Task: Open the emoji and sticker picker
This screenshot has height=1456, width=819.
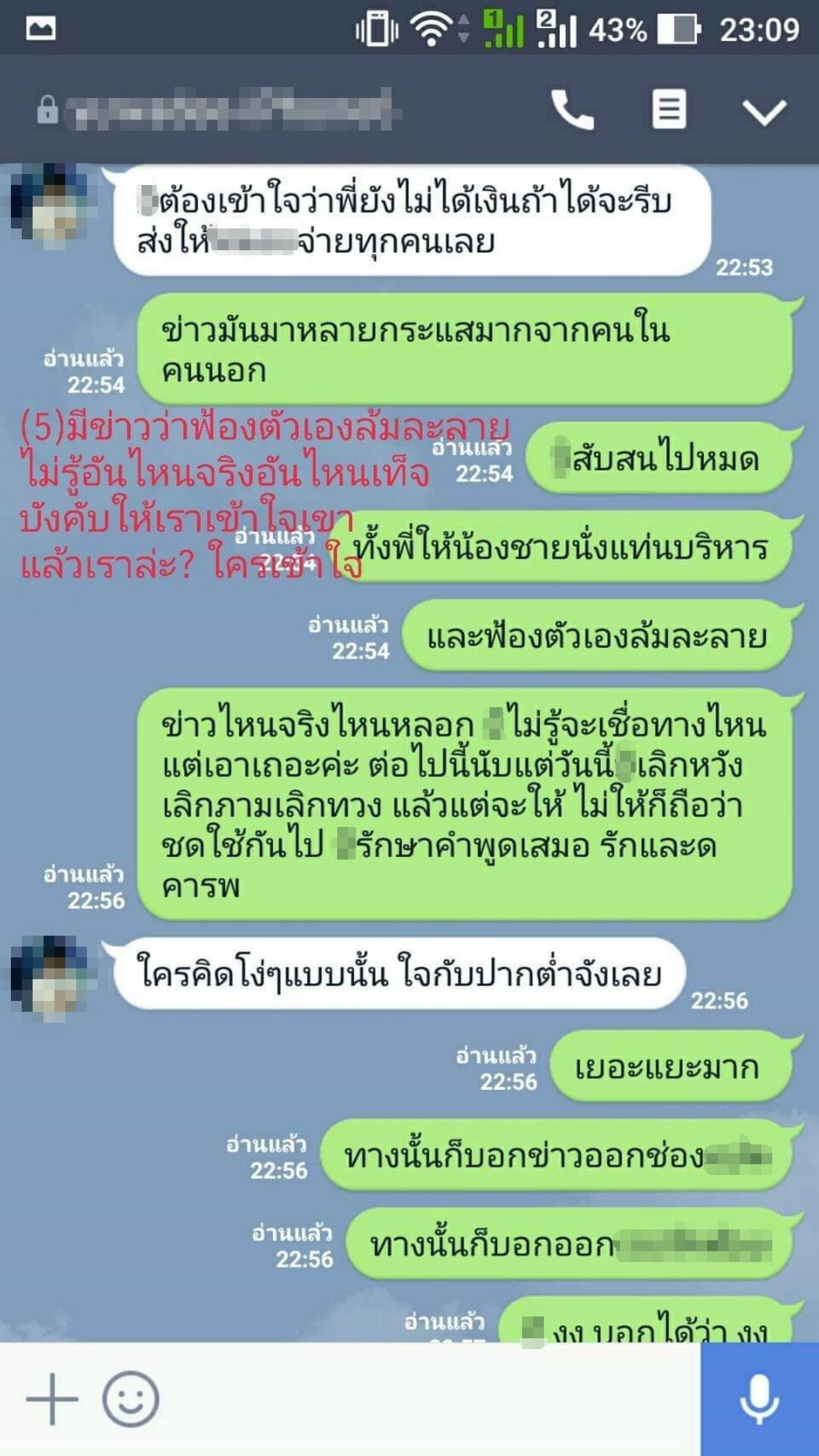Action: (x=131, y=1399)
